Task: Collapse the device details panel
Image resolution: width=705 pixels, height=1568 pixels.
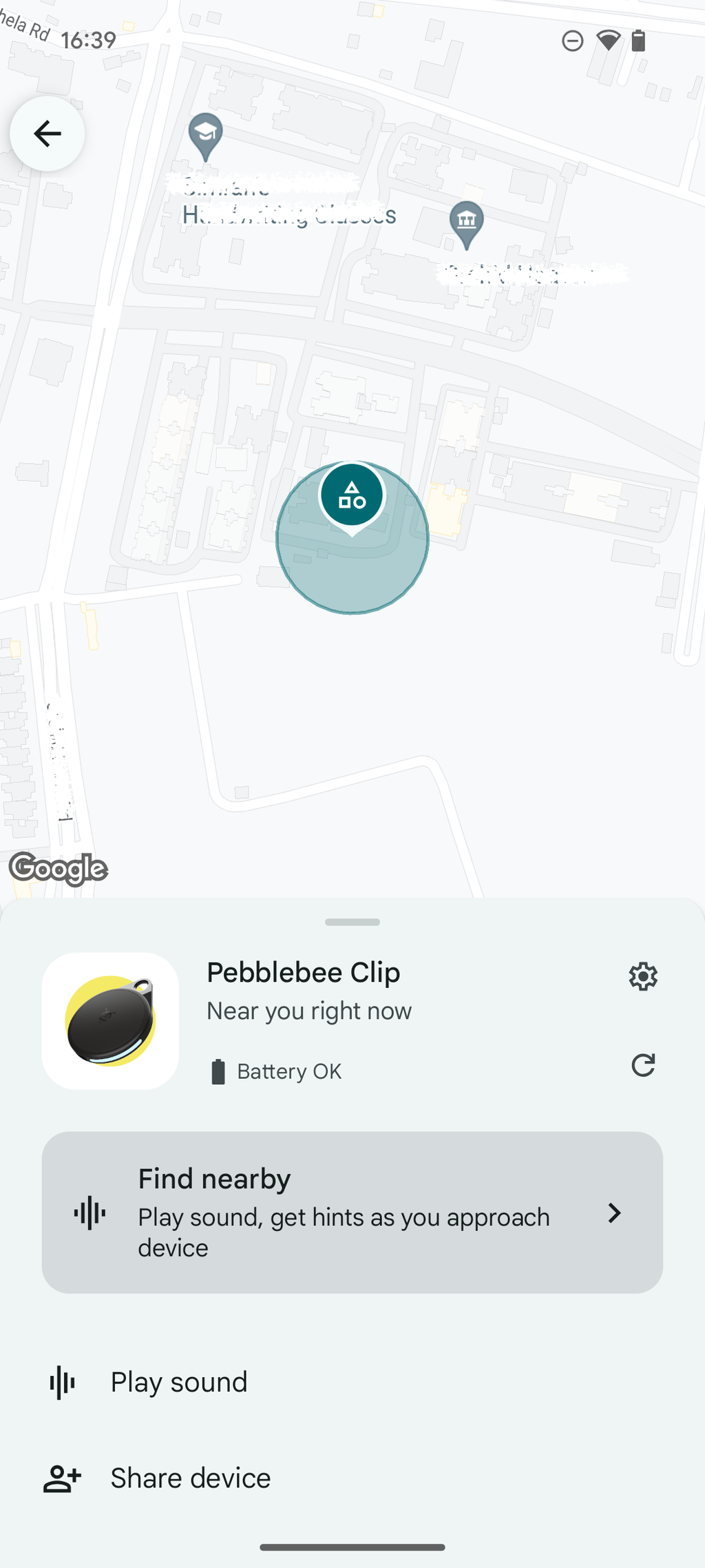Action: point(352,922)
